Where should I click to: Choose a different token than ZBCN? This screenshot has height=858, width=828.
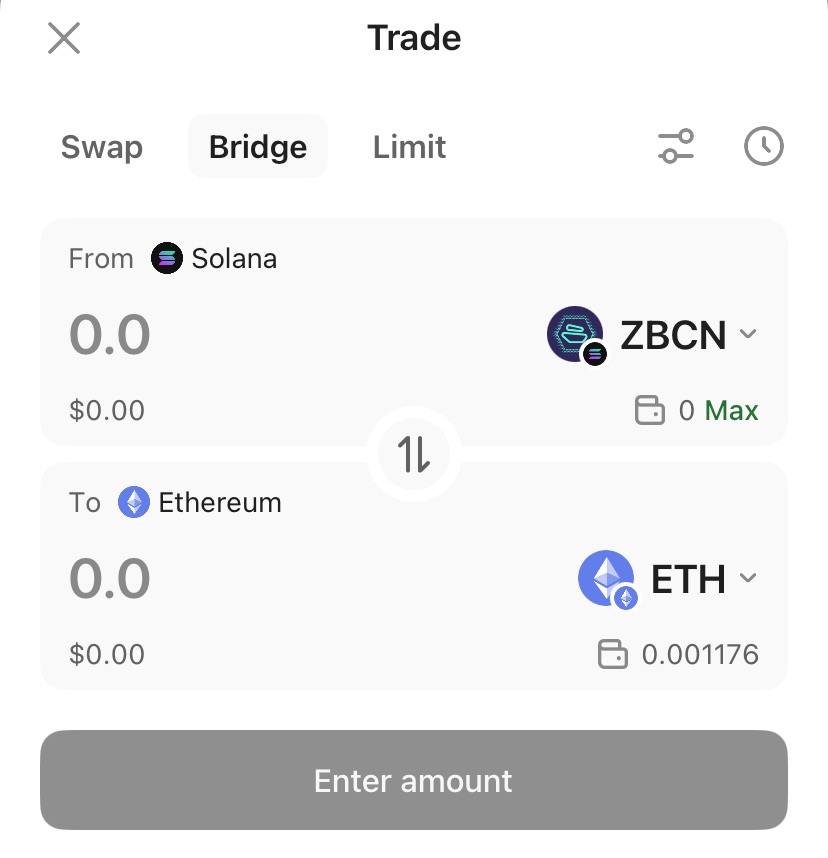coord(652,335)
